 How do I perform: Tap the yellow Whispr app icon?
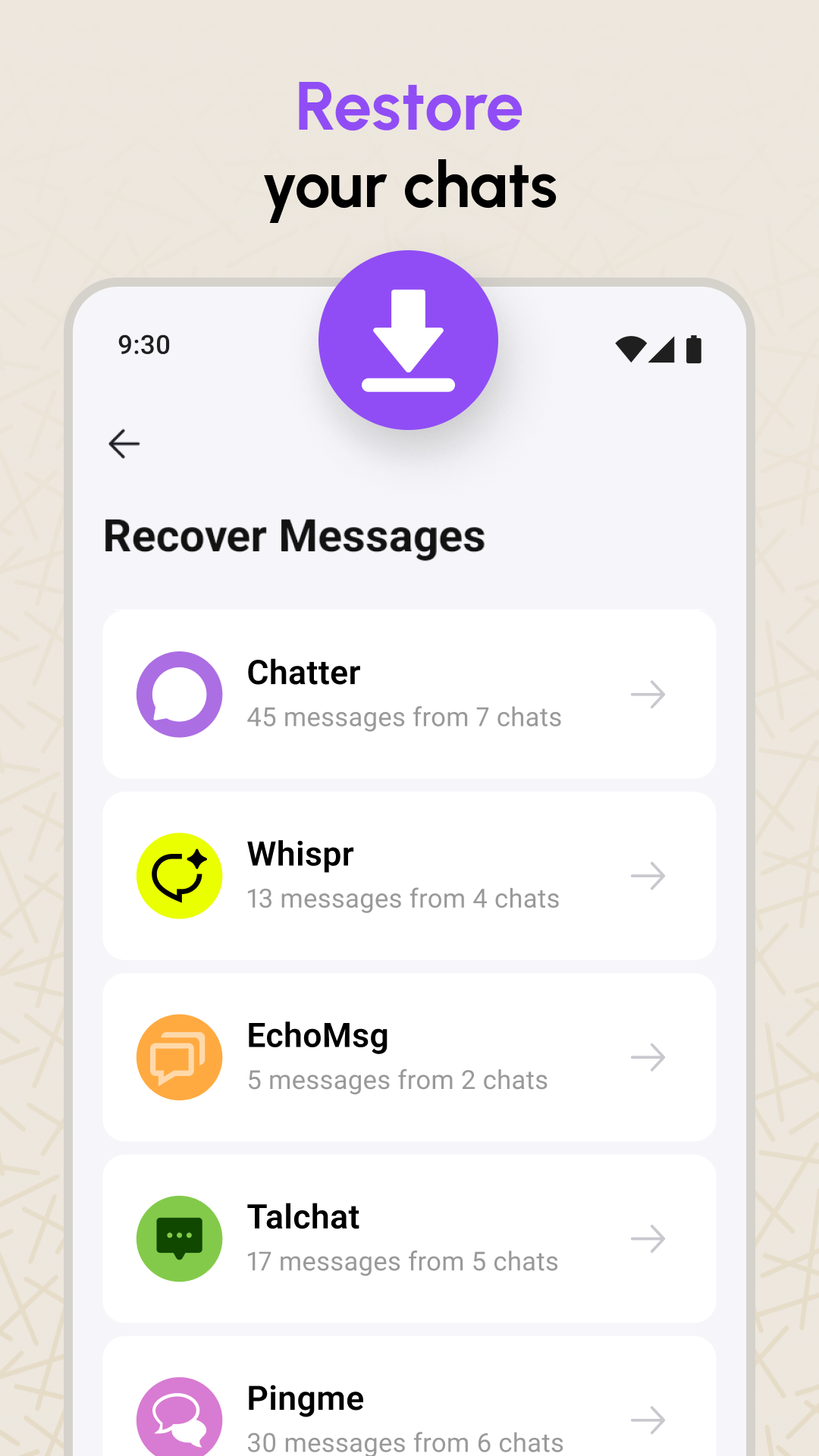tap(179, 876)
